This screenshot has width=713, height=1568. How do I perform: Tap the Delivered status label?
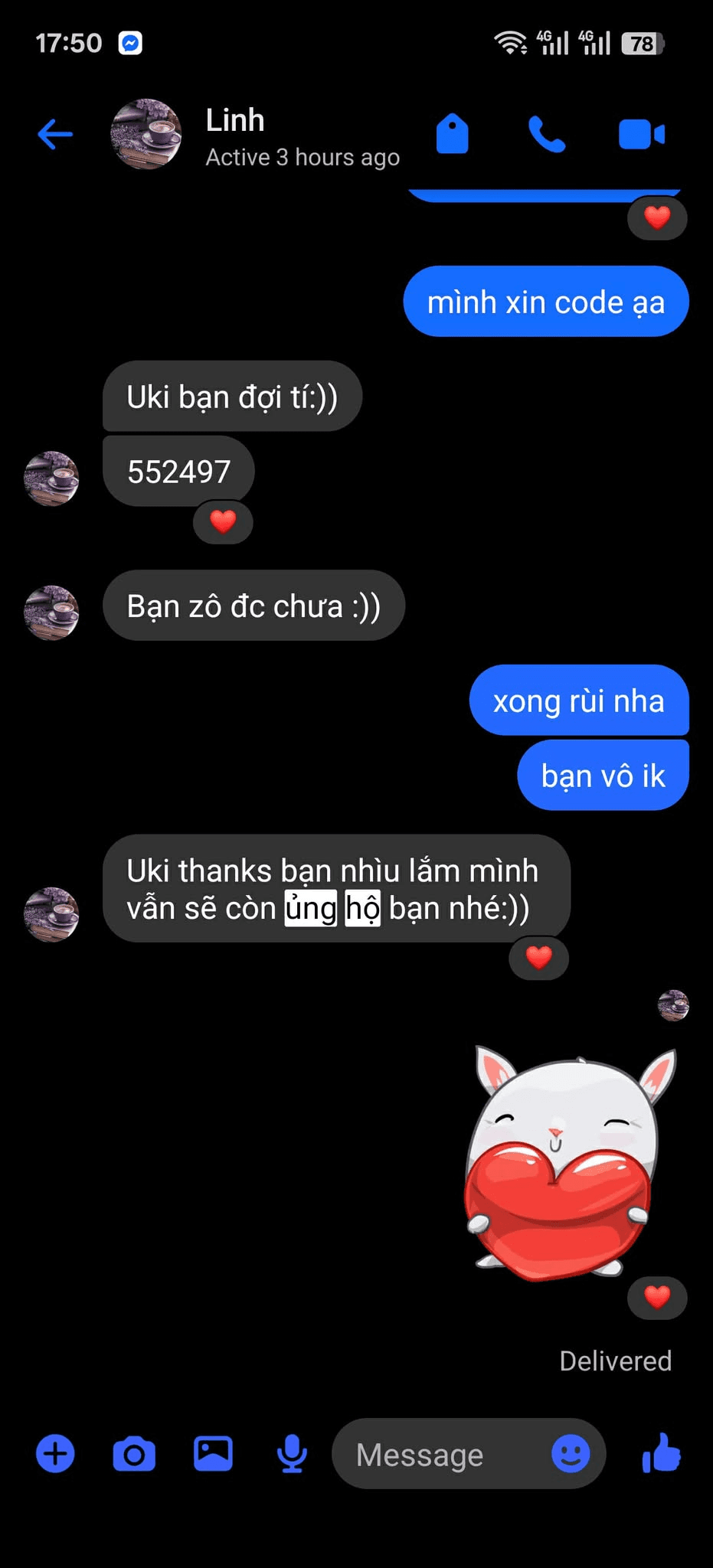point(615,1361)
